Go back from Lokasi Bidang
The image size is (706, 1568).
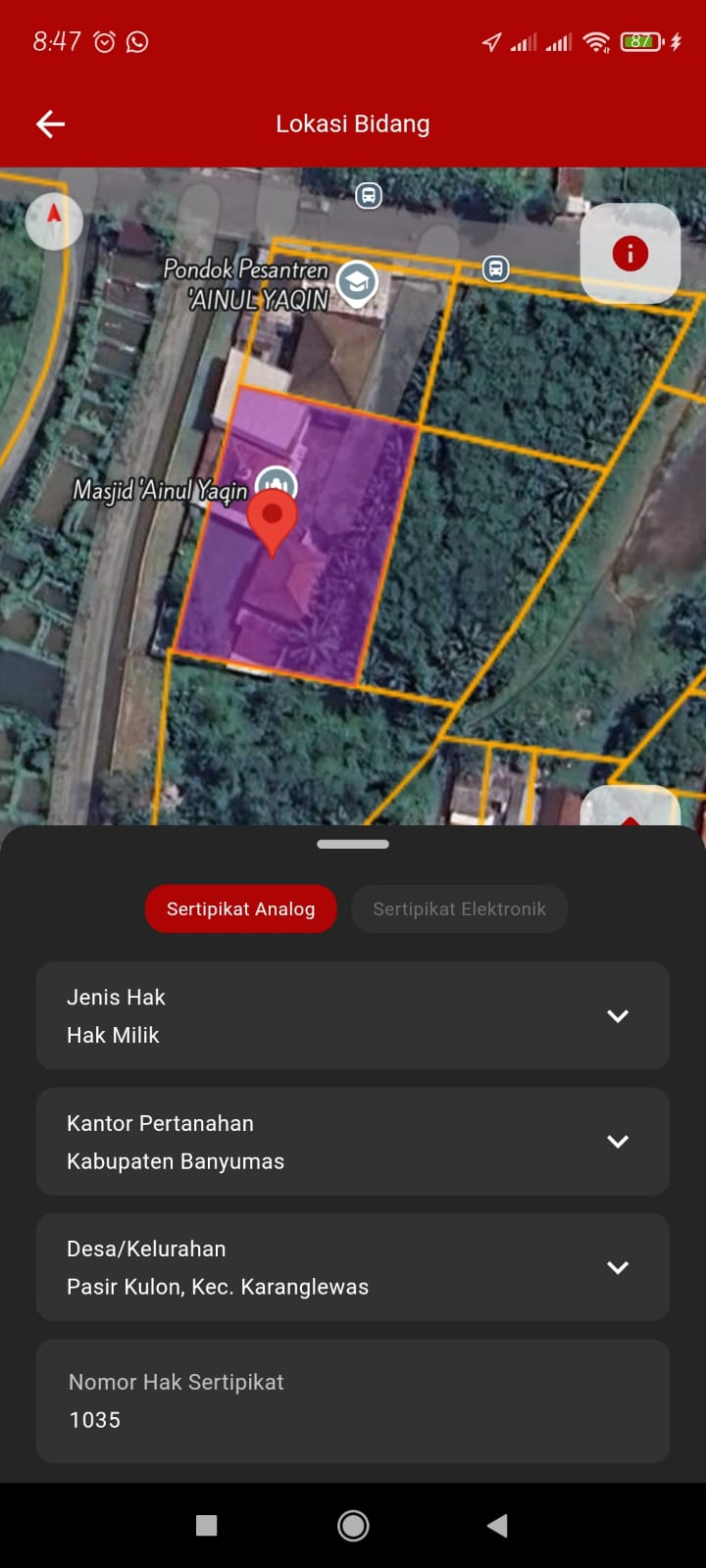pyautogui.click(x=50, y=123)
